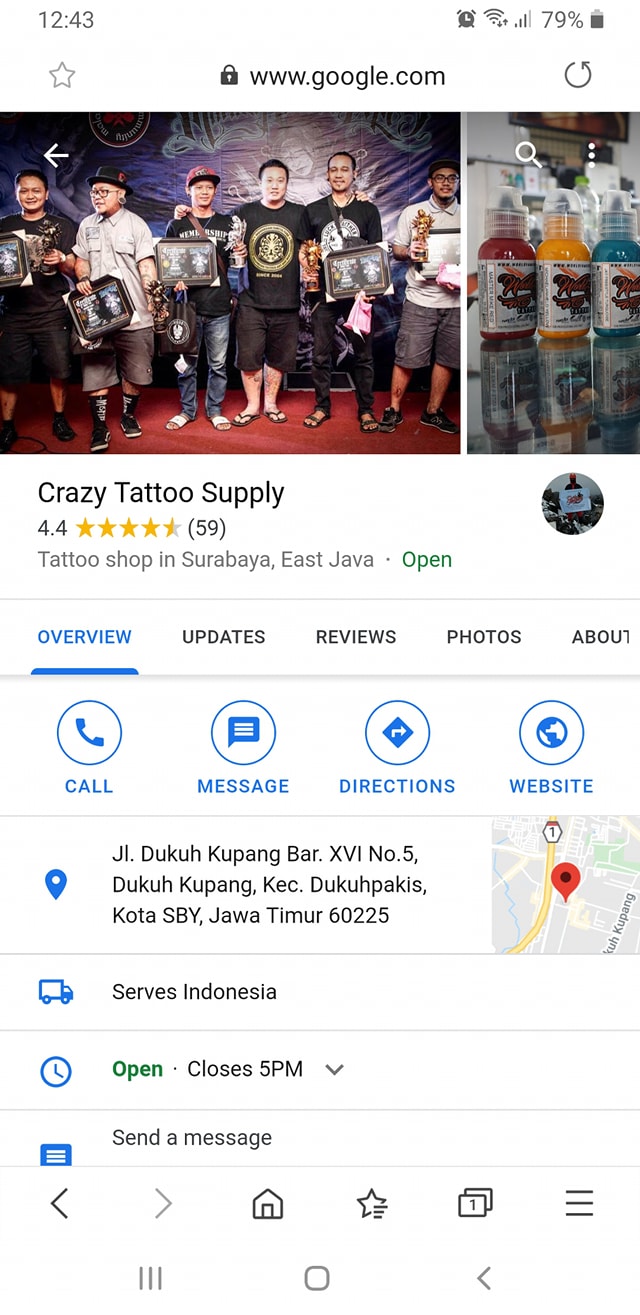640x1315 pixels.
Task: Tap the white back arrow over the photo
Action: [x=56, y=156]
